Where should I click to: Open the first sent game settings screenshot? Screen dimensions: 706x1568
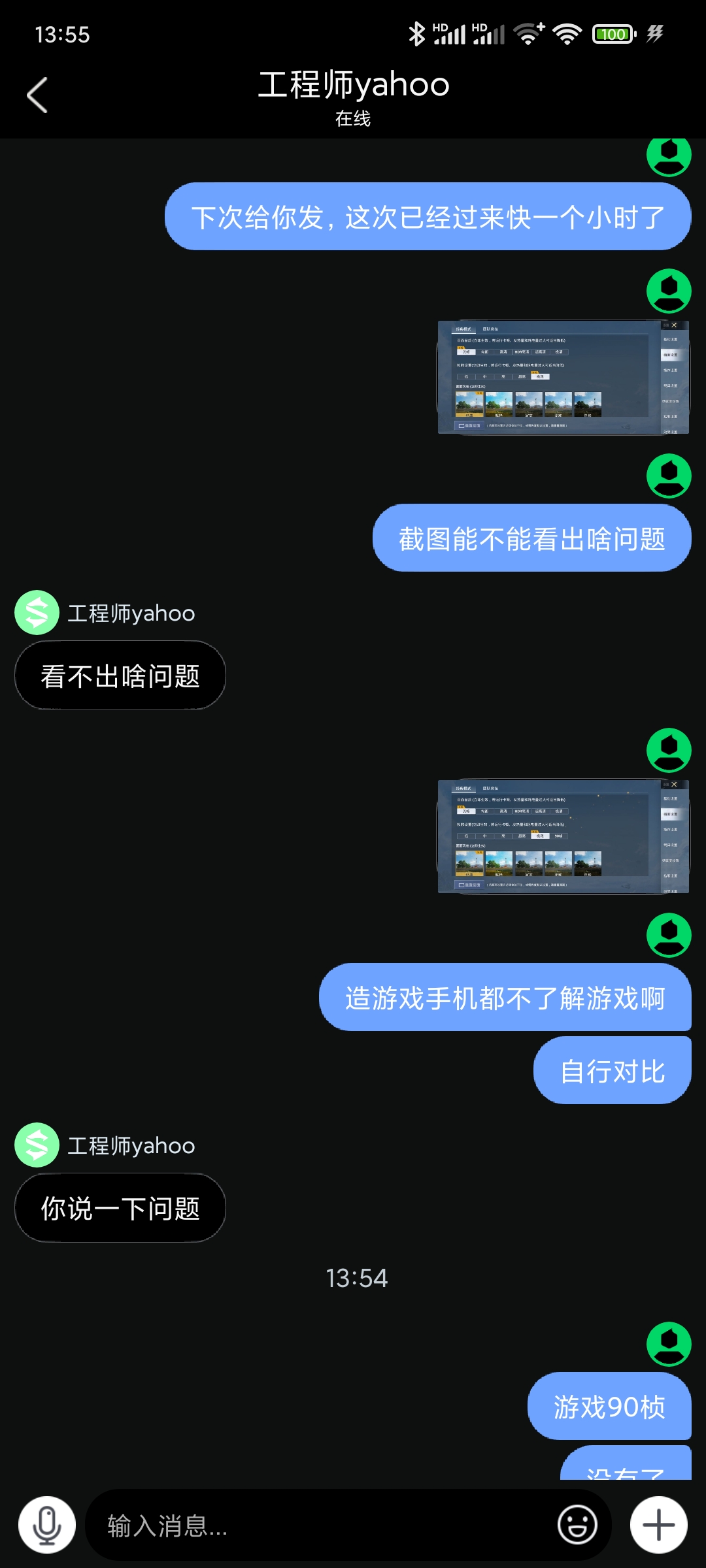click(563, 377)
